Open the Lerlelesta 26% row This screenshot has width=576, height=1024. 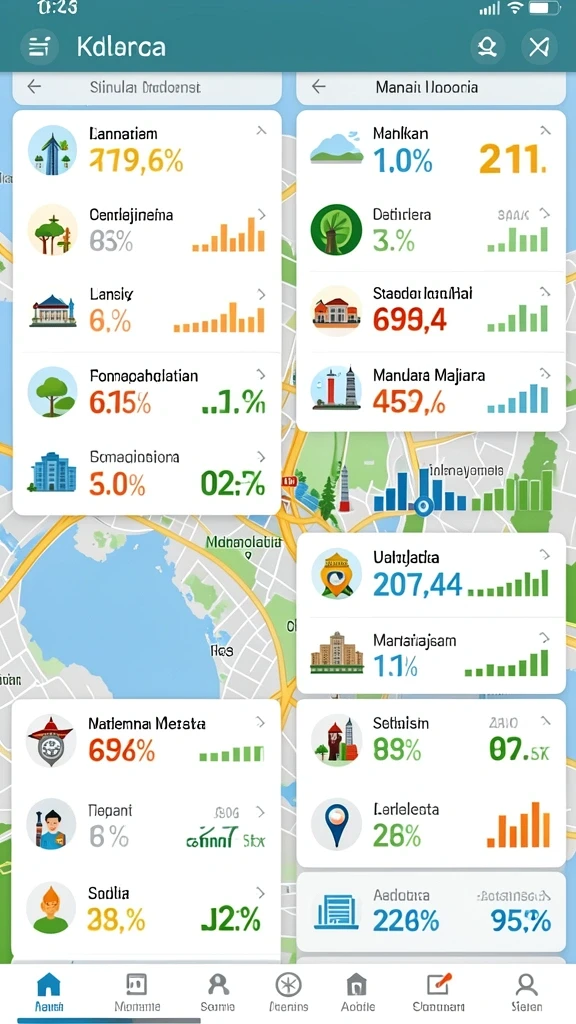(x=431, y=825)
